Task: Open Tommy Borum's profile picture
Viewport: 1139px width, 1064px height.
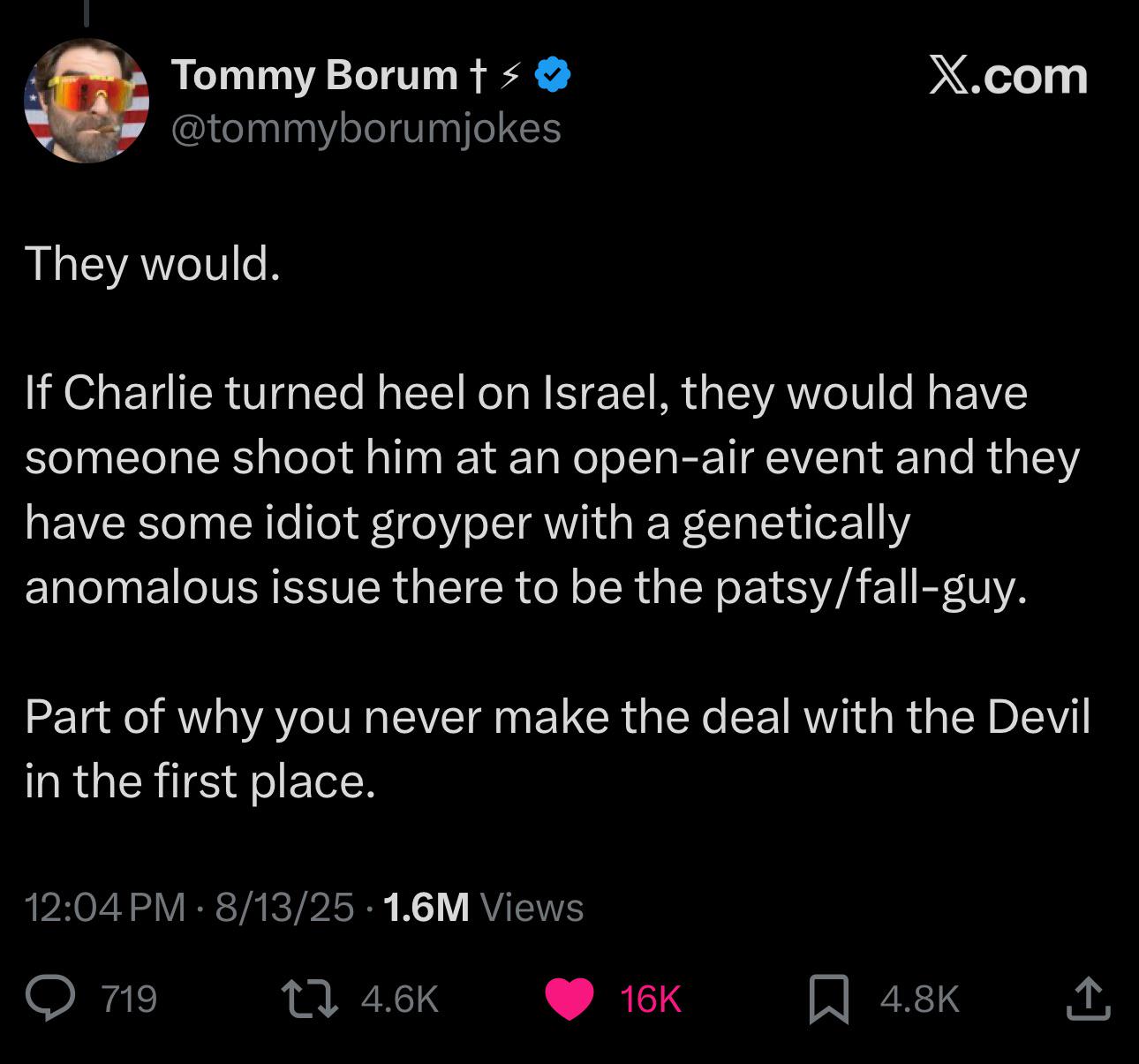Action: pyautogui.click(x=86, y=101)
